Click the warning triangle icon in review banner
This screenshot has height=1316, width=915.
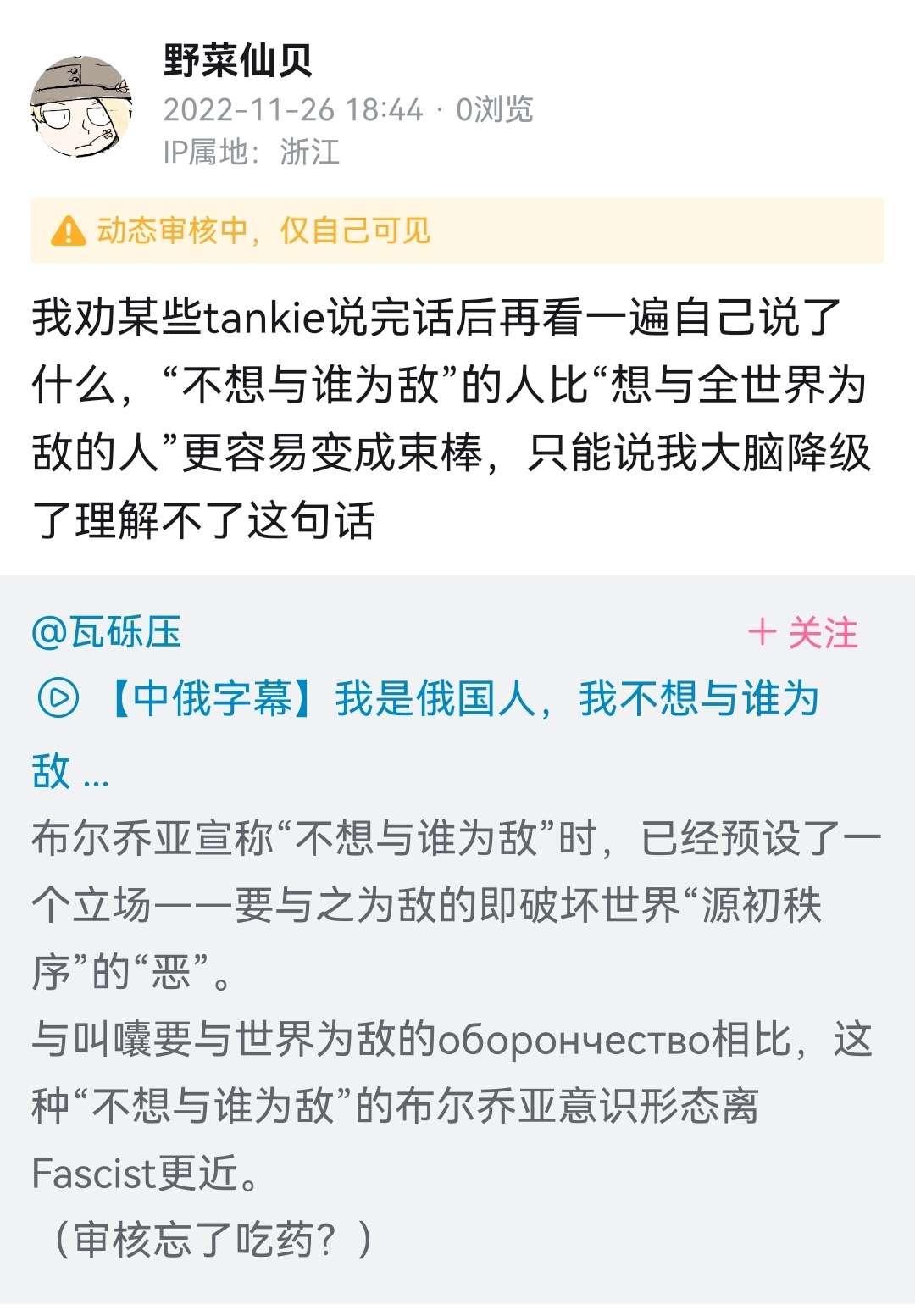tap(67, 230)
